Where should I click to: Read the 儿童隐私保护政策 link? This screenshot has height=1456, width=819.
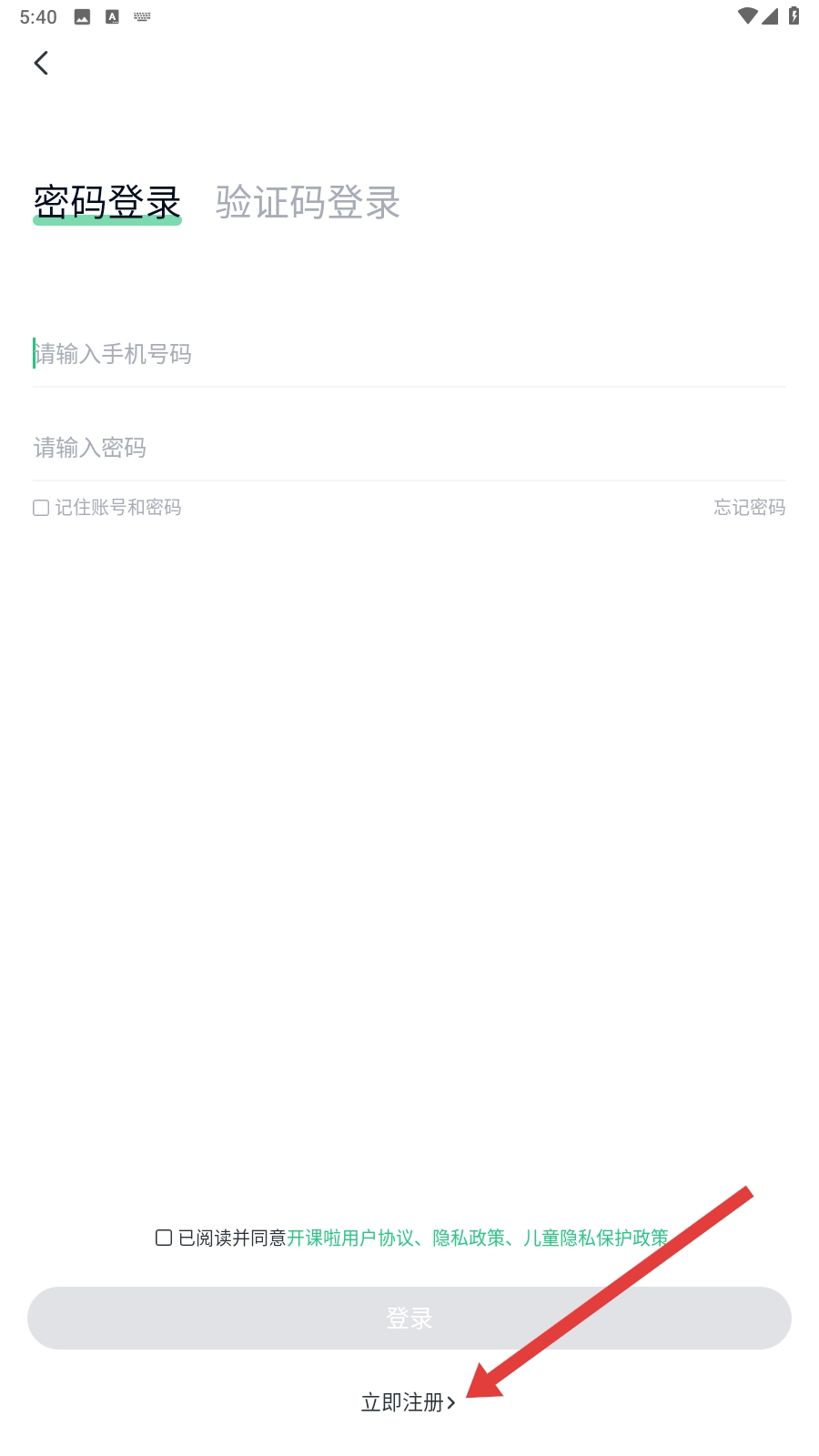coord(596,1238)
